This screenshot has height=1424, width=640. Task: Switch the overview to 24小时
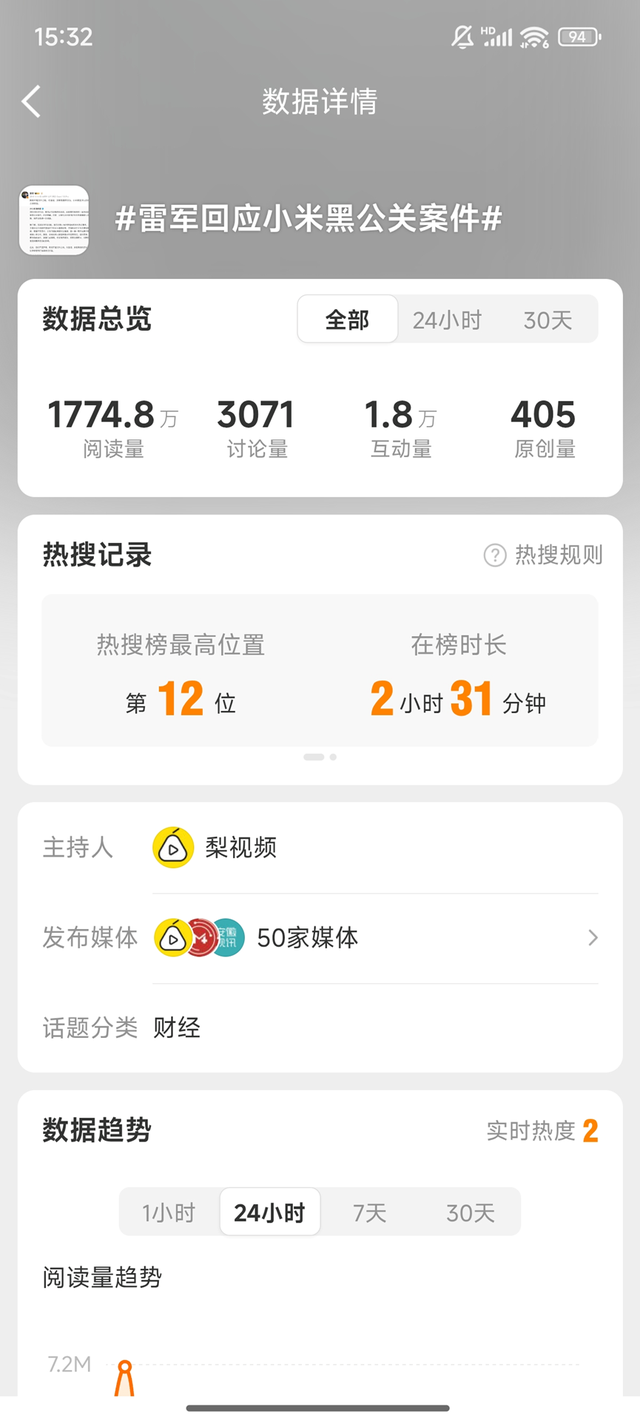click(x=447, y=320)
